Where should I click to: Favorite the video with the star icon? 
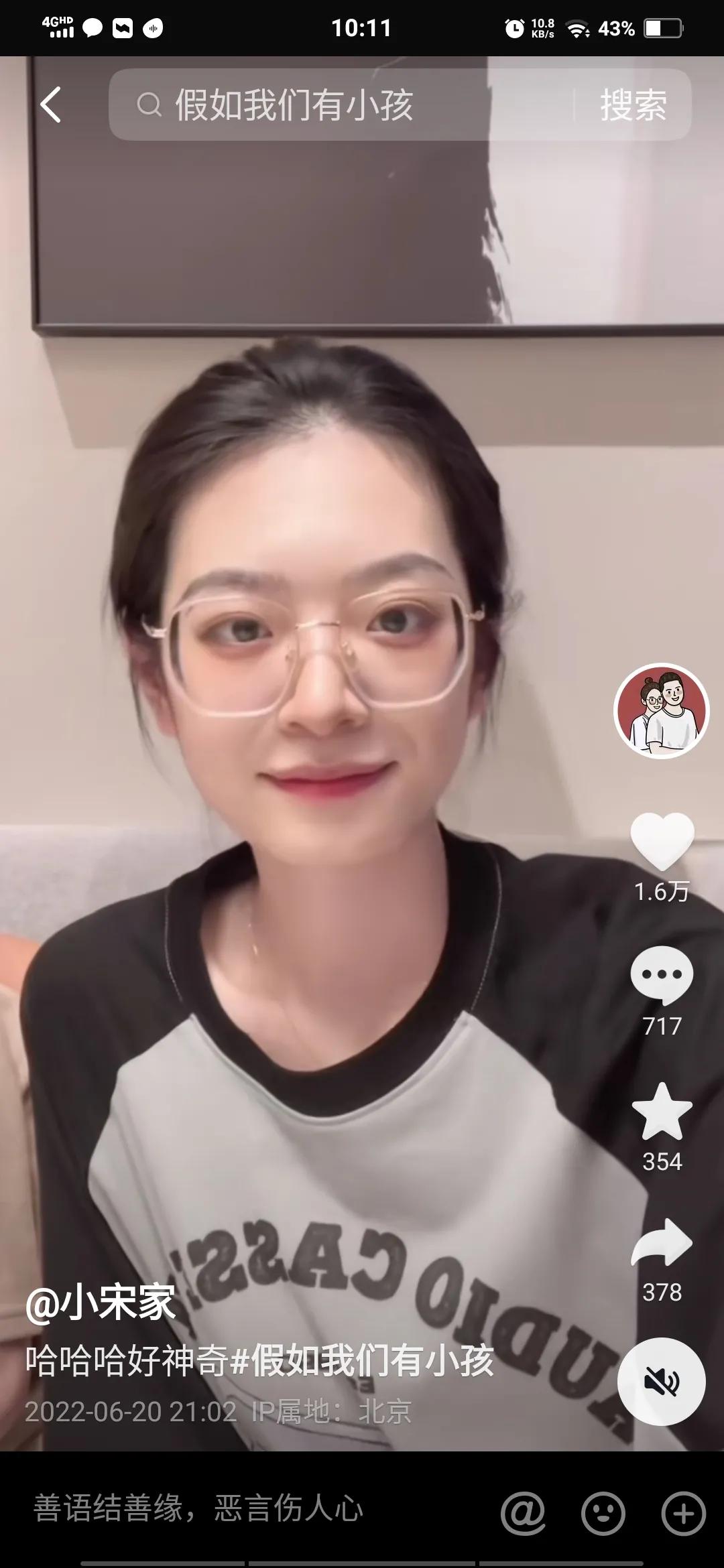pos(662,1112)
